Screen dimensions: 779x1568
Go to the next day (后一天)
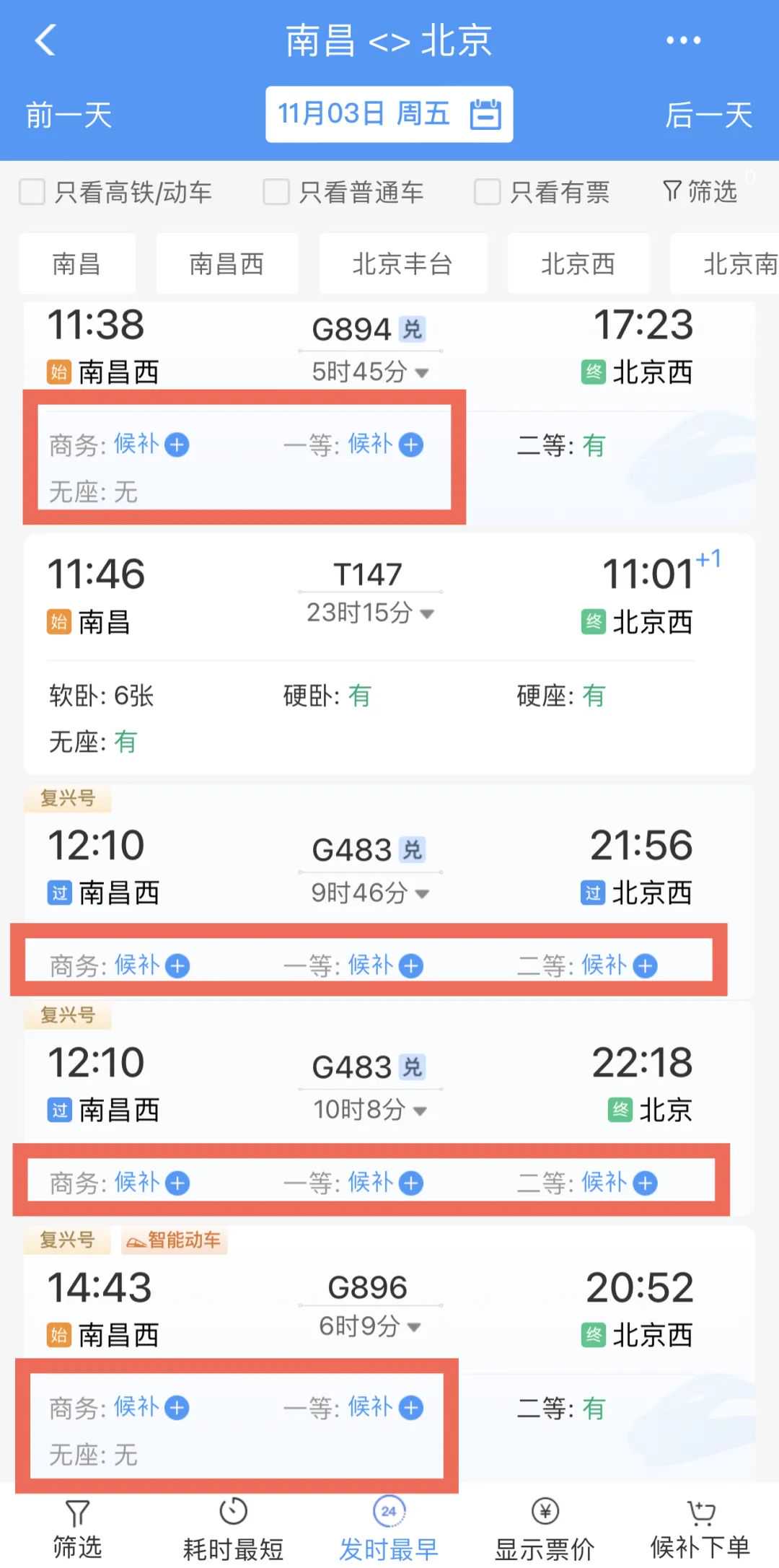[708, 115]
